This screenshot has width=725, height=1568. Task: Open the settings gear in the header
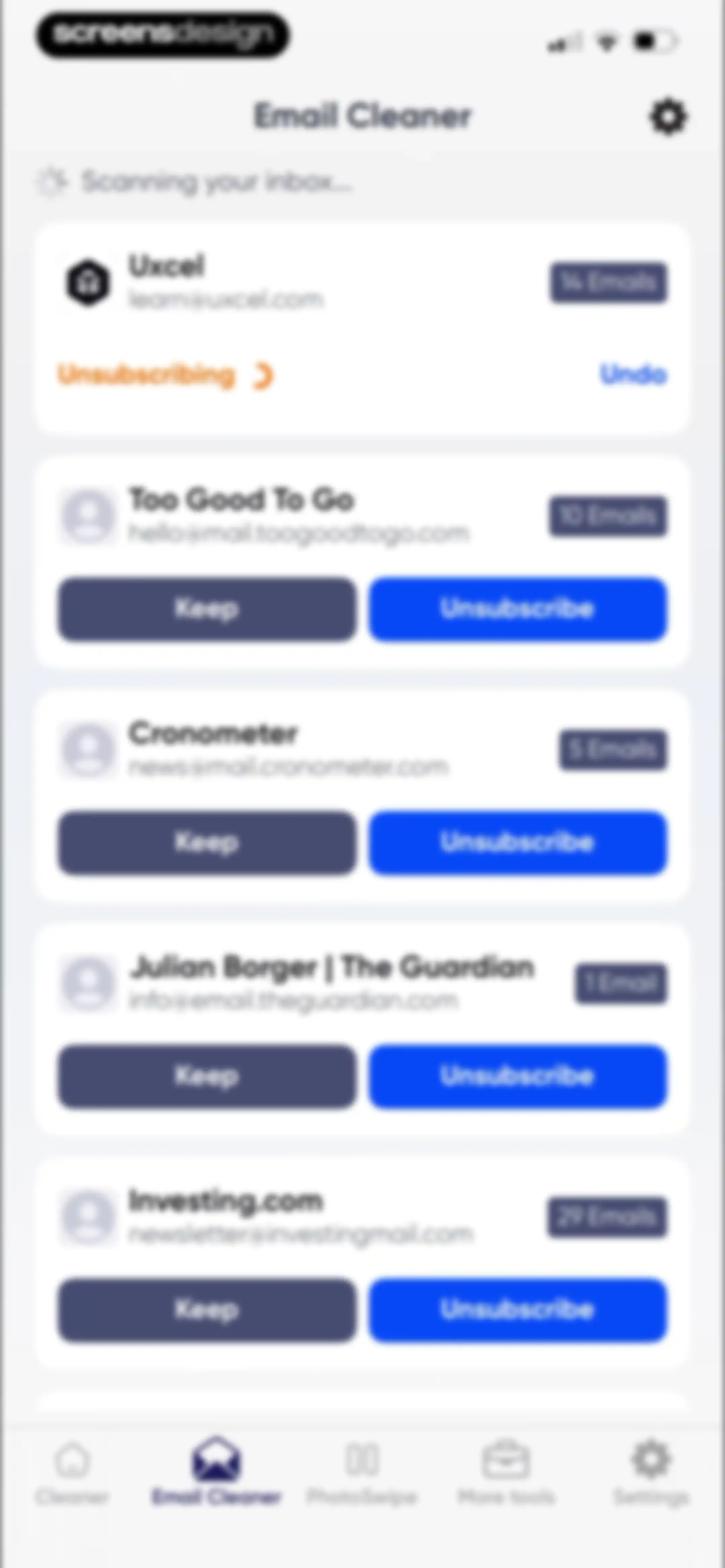(x=668, y=116)
